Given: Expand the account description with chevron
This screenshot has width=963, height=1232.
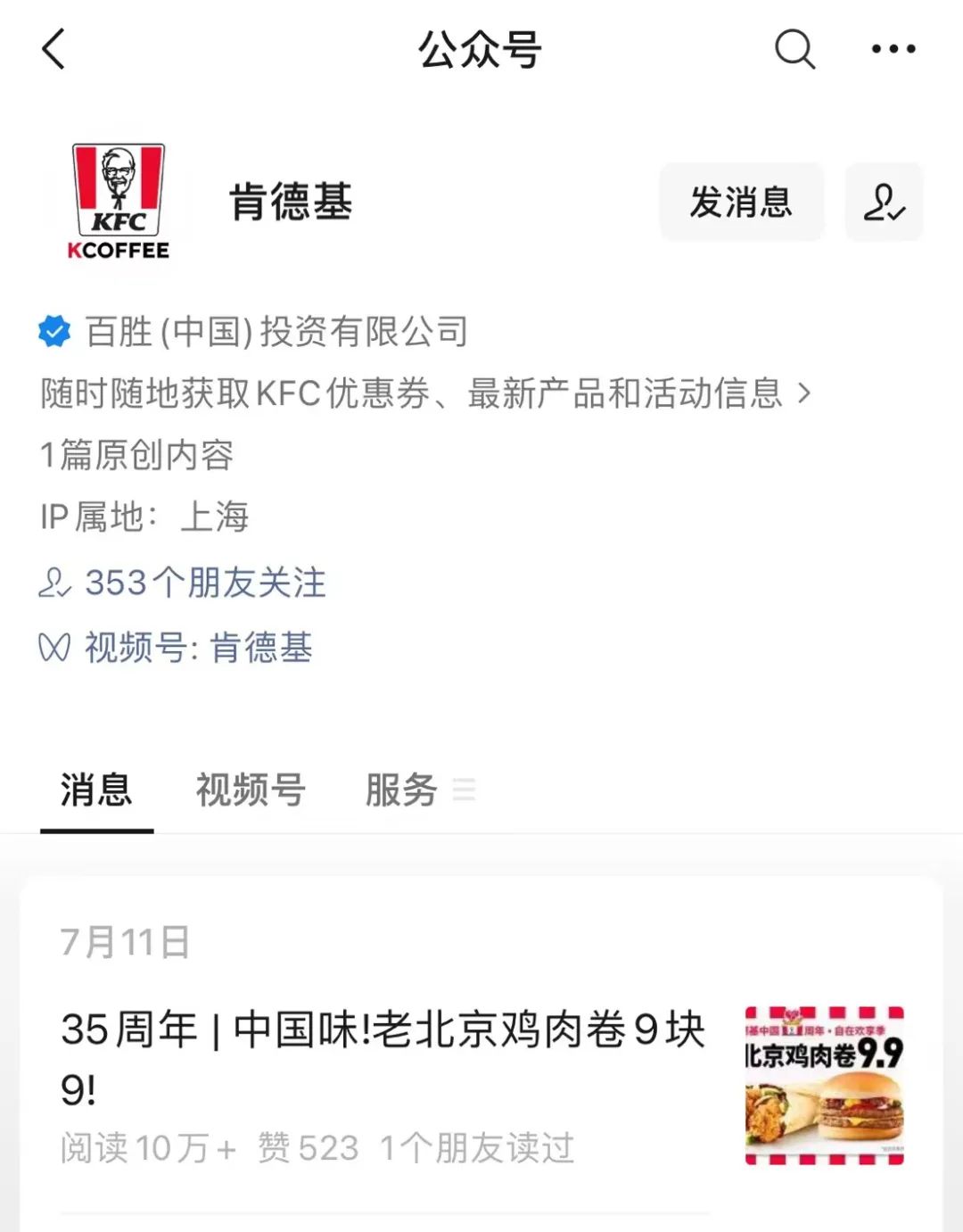Looking at the screenshot, I should (804, 393).
